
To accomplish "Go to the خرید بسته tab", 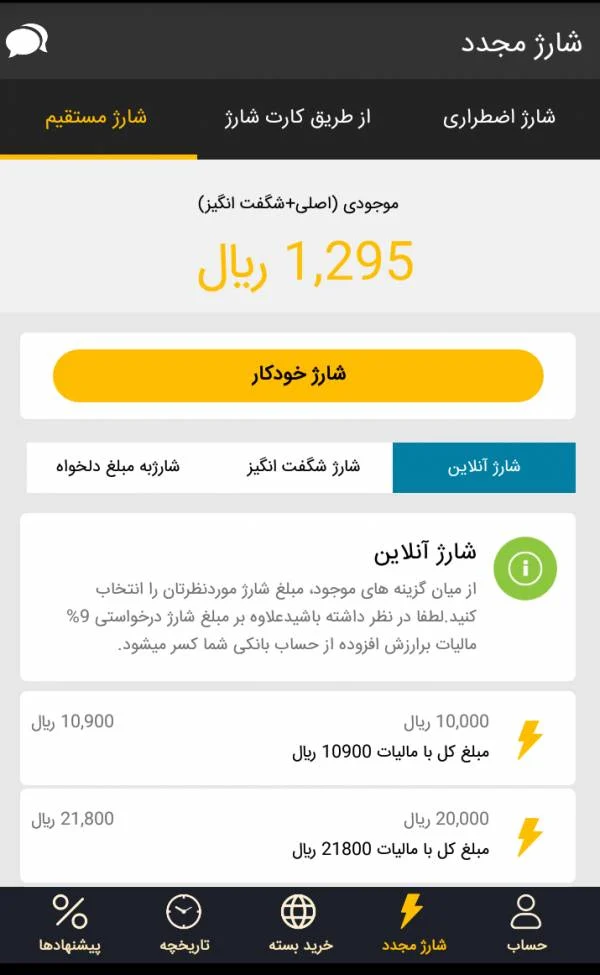I will 300,923.
